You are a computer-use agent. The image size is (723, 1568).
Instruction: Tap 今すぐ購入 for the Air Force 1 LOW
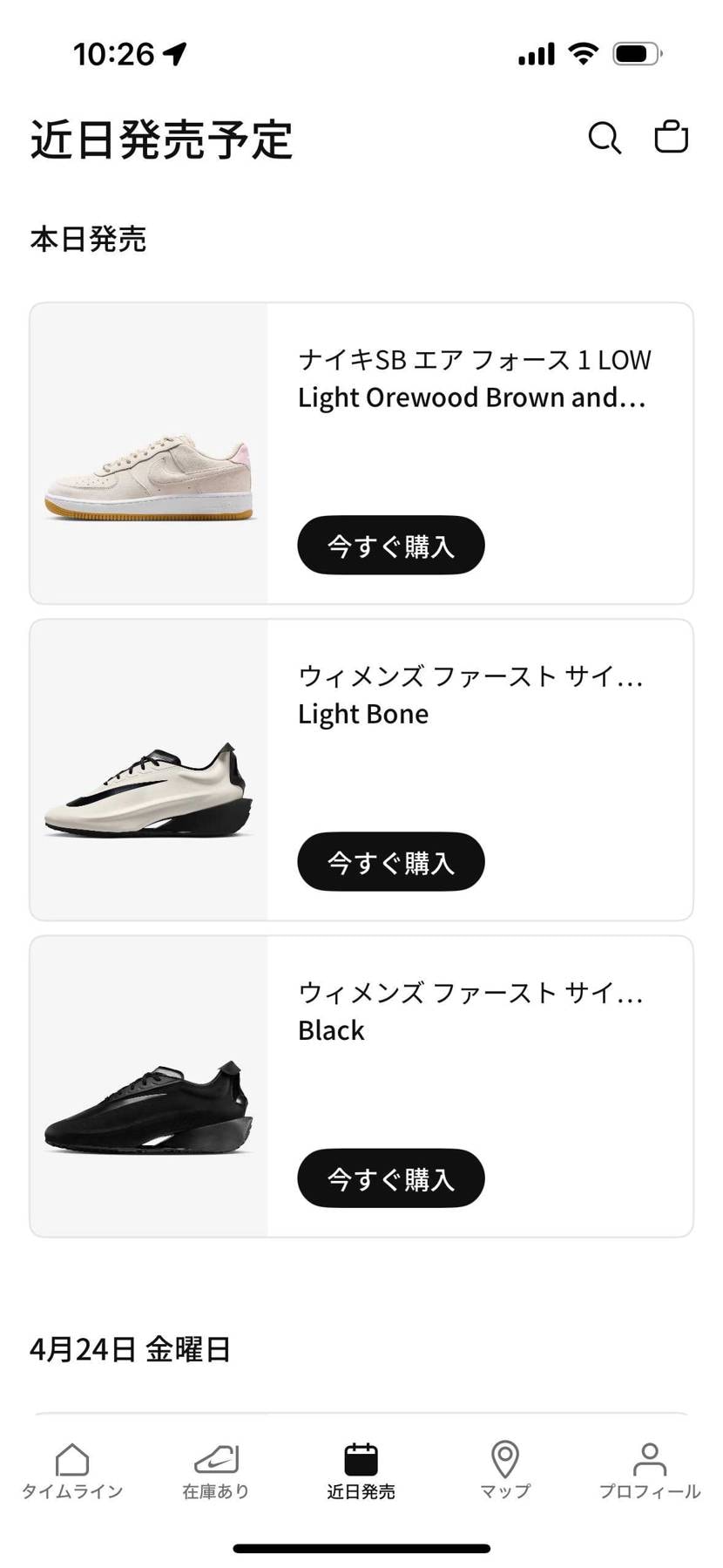(390, 545)
